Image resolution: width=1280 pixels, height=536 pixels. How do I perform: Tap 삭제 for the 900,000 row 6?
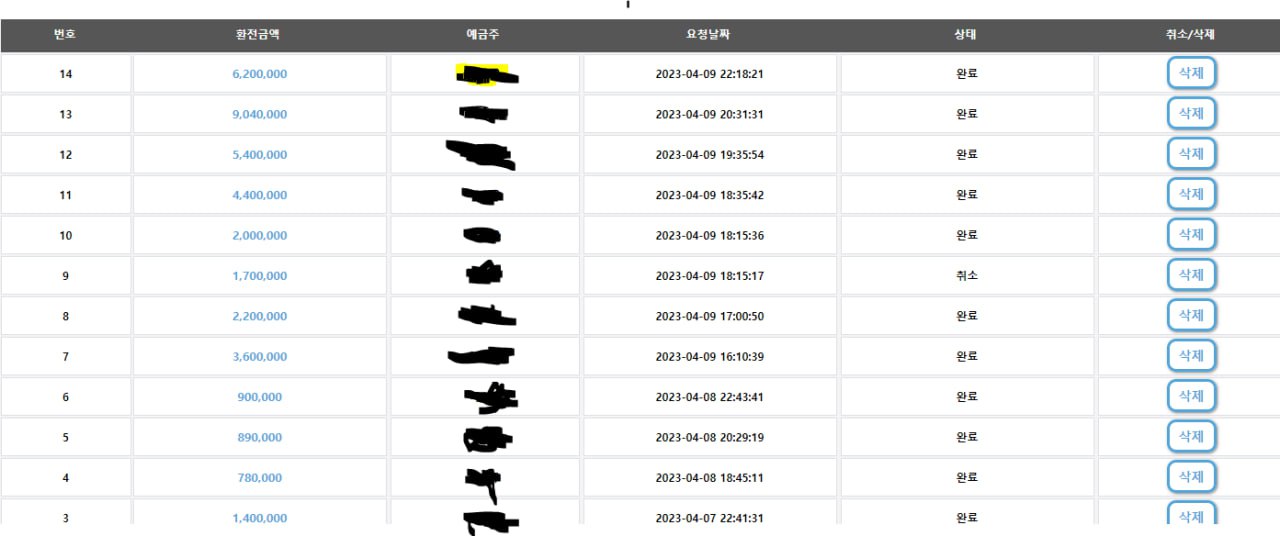1191,396
